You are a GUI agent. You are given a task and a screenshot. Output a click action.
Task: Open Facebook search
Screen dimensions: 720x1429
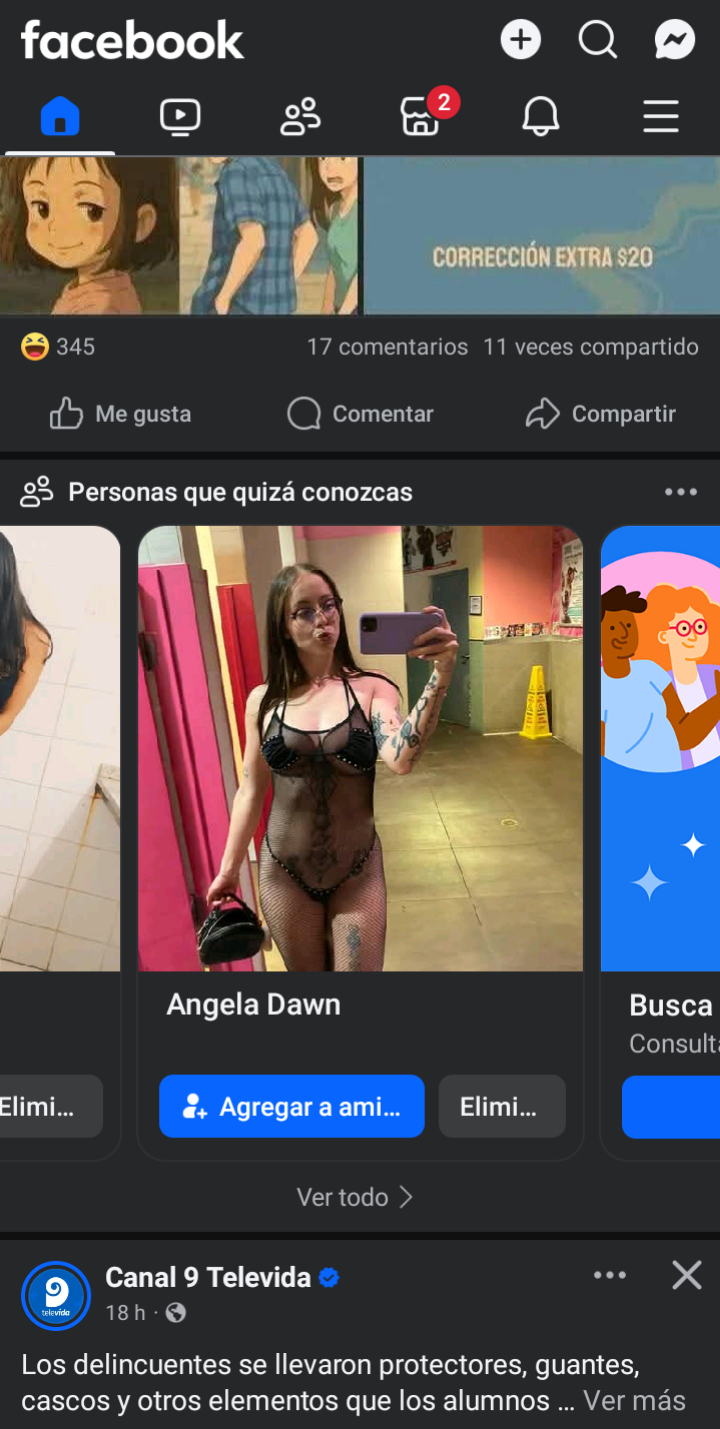597,40
